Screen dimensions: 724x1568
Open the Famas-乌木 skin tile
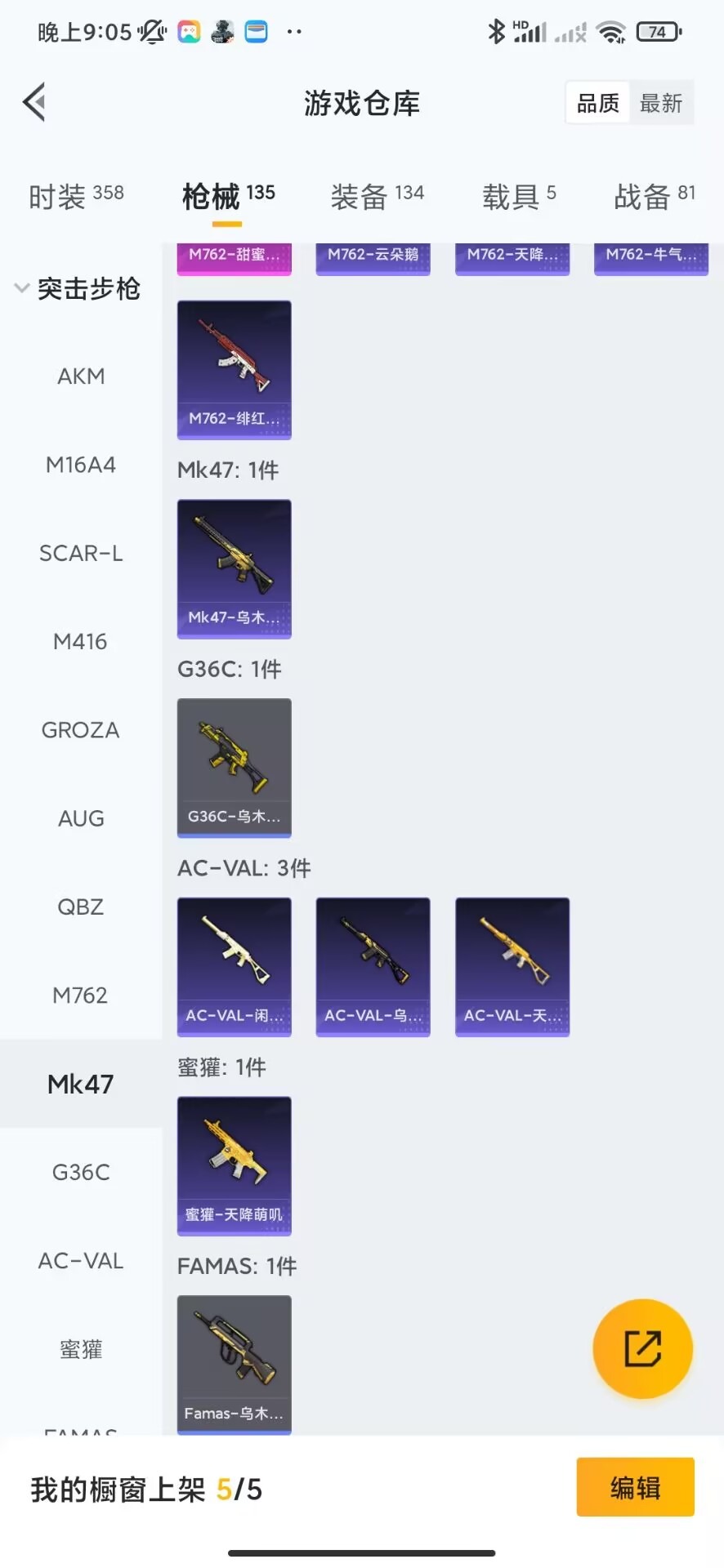(x=235, y=1365)
